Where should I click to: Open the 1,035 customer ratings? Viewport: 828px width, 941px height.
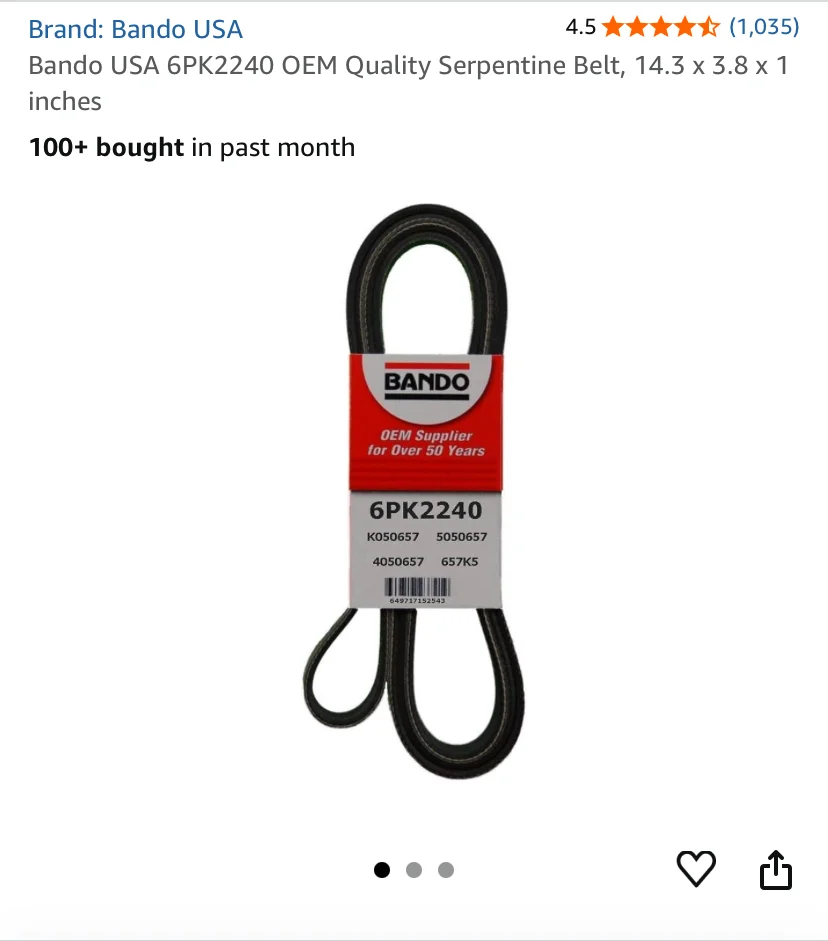click(x=764, y=27)
